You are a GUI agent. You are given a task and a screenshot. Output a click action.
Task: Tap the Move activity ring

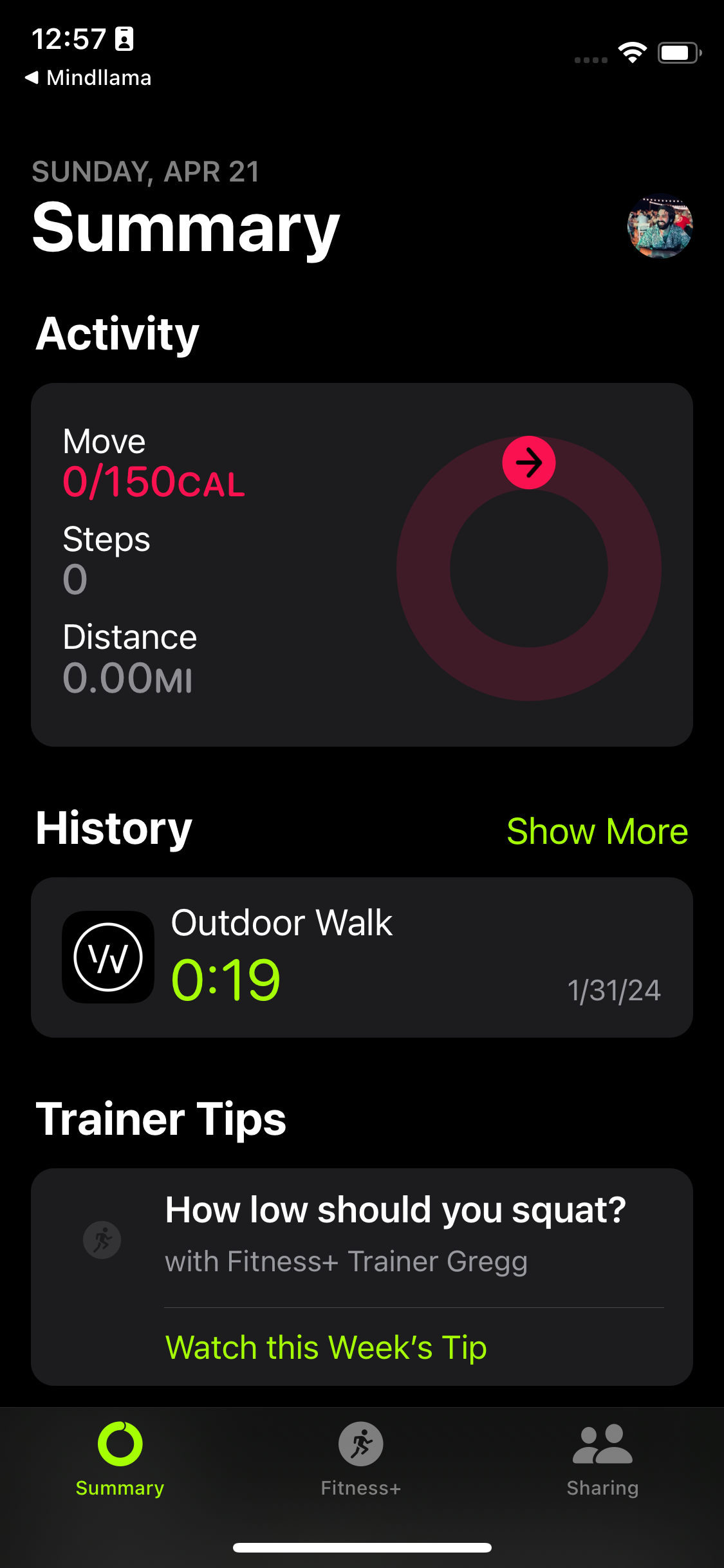(x=529, y=566)
